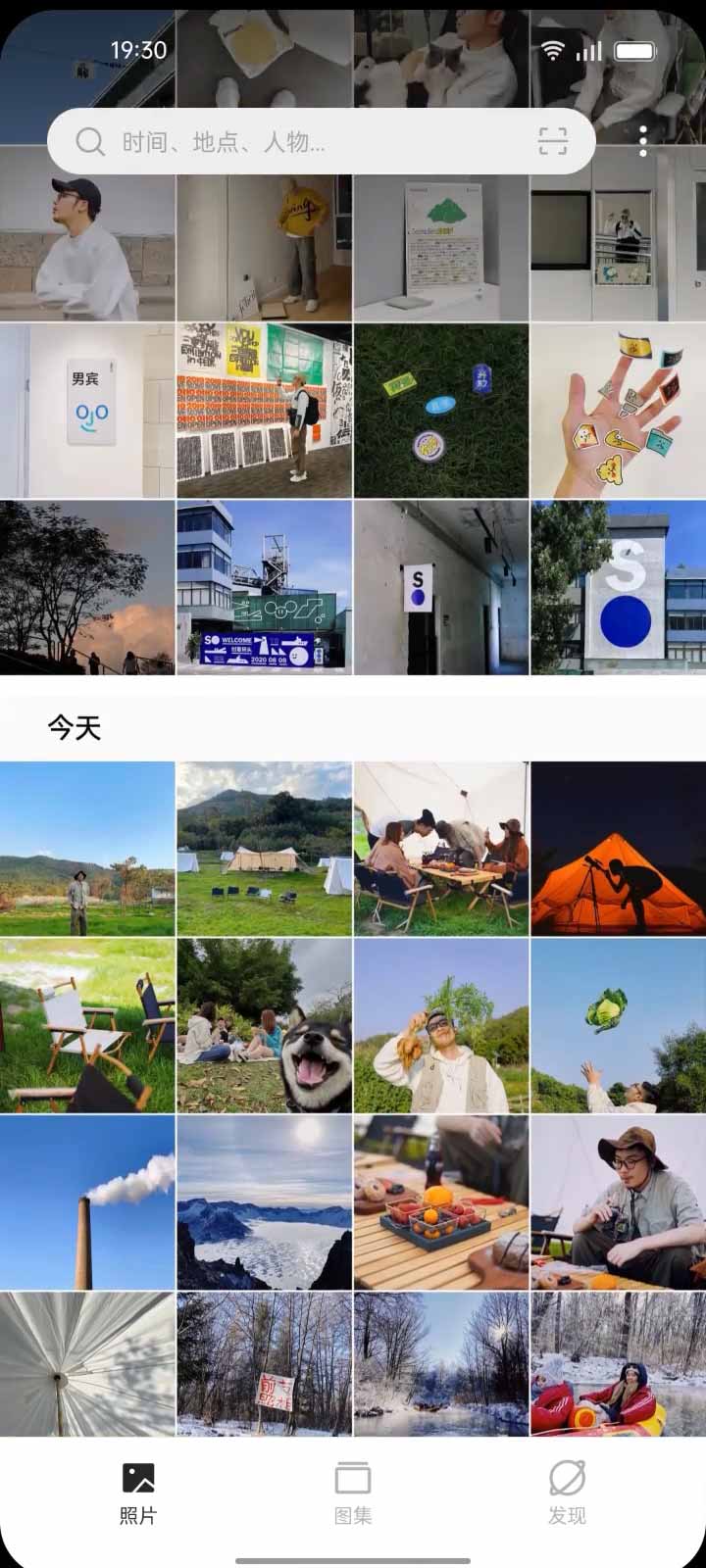
Task: Open the snowy mountain lake photo
Action: click(264, 1201)
